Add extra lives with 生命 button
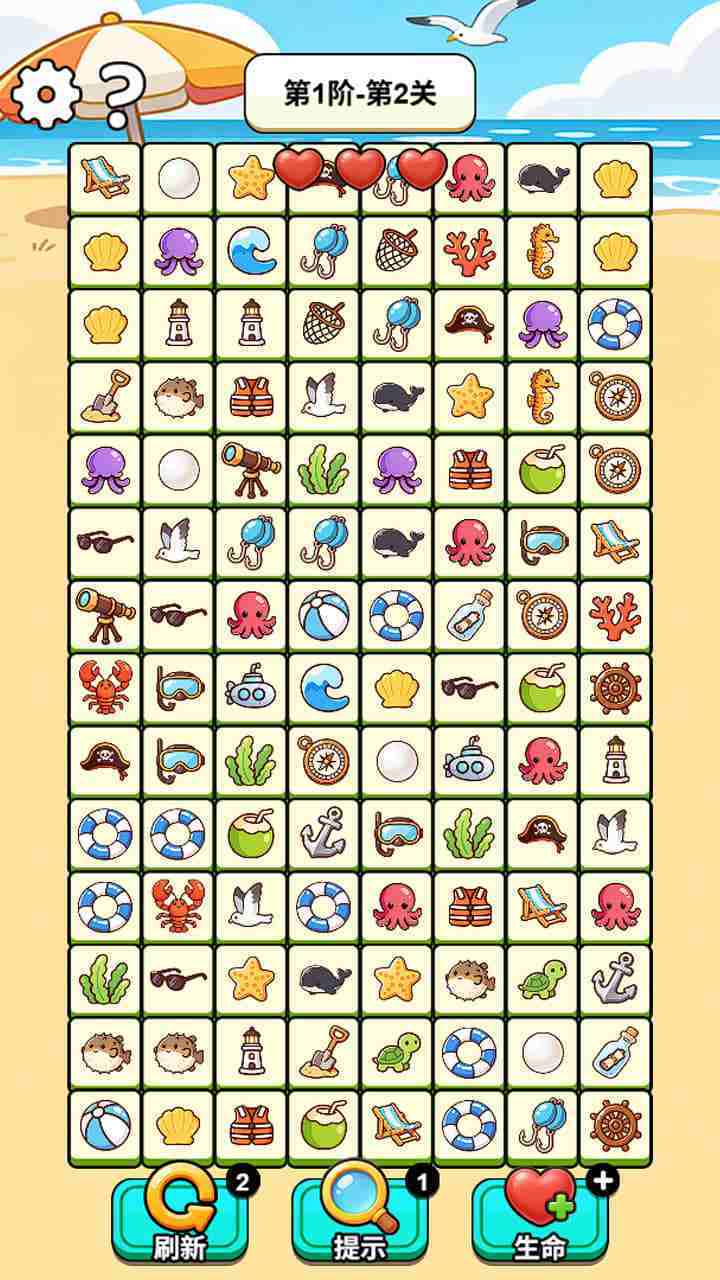720x1280 pixels. pyautogui.click(x=540, y=1218)
